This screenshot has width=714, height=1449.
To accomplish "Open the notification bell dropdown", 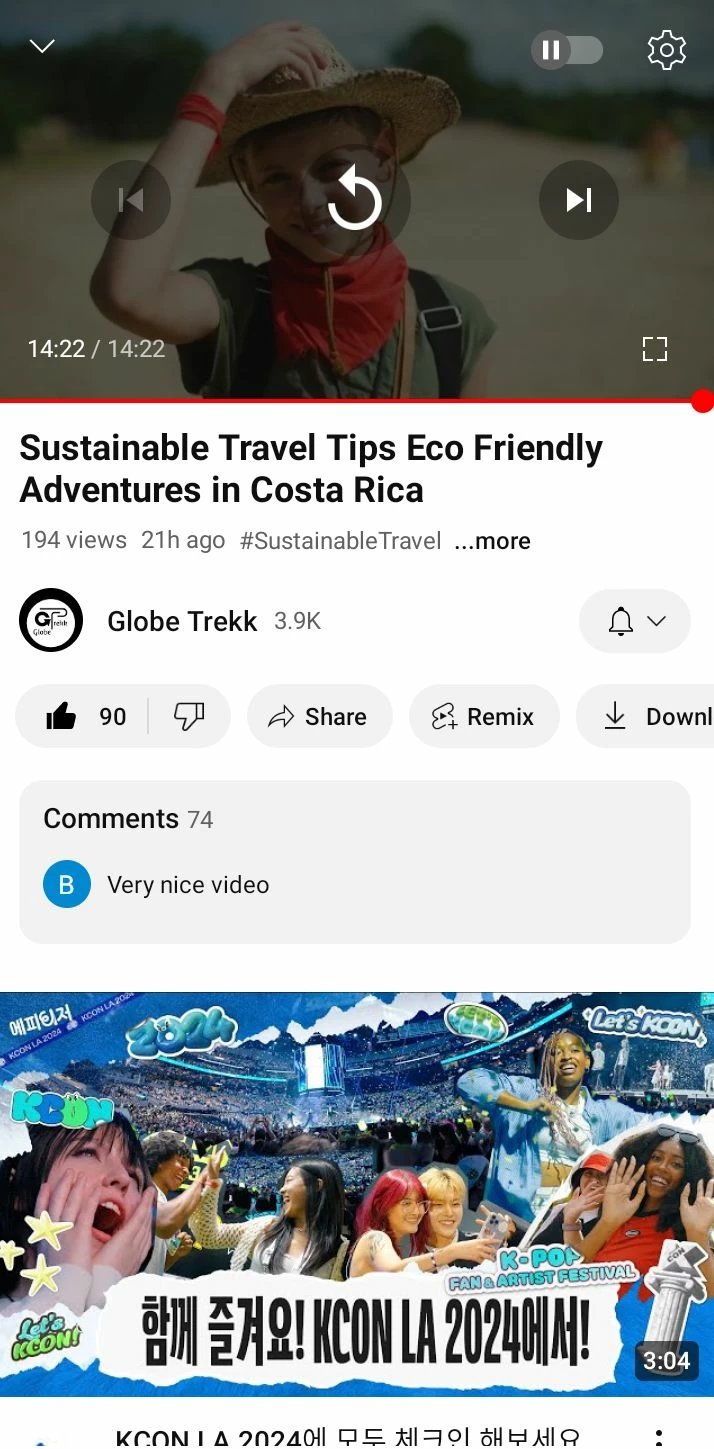I will pyautogui.click(x=635, y=621).
